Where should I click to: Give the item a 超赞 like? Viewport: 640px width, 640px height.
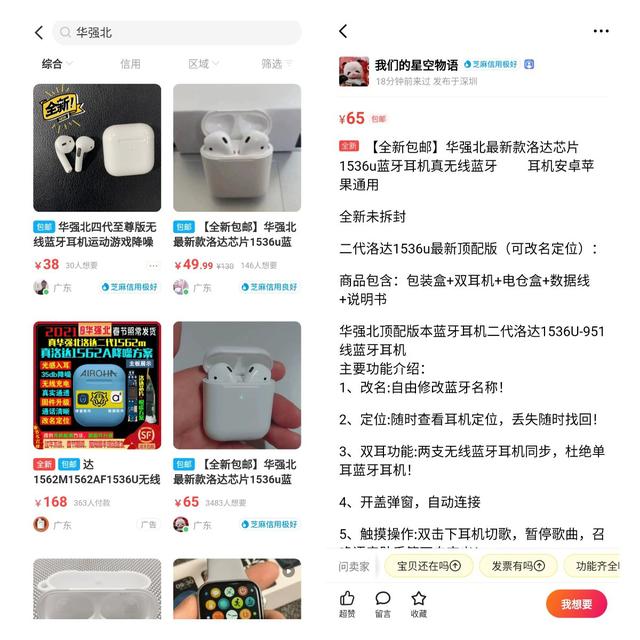[x=347, y=603]
